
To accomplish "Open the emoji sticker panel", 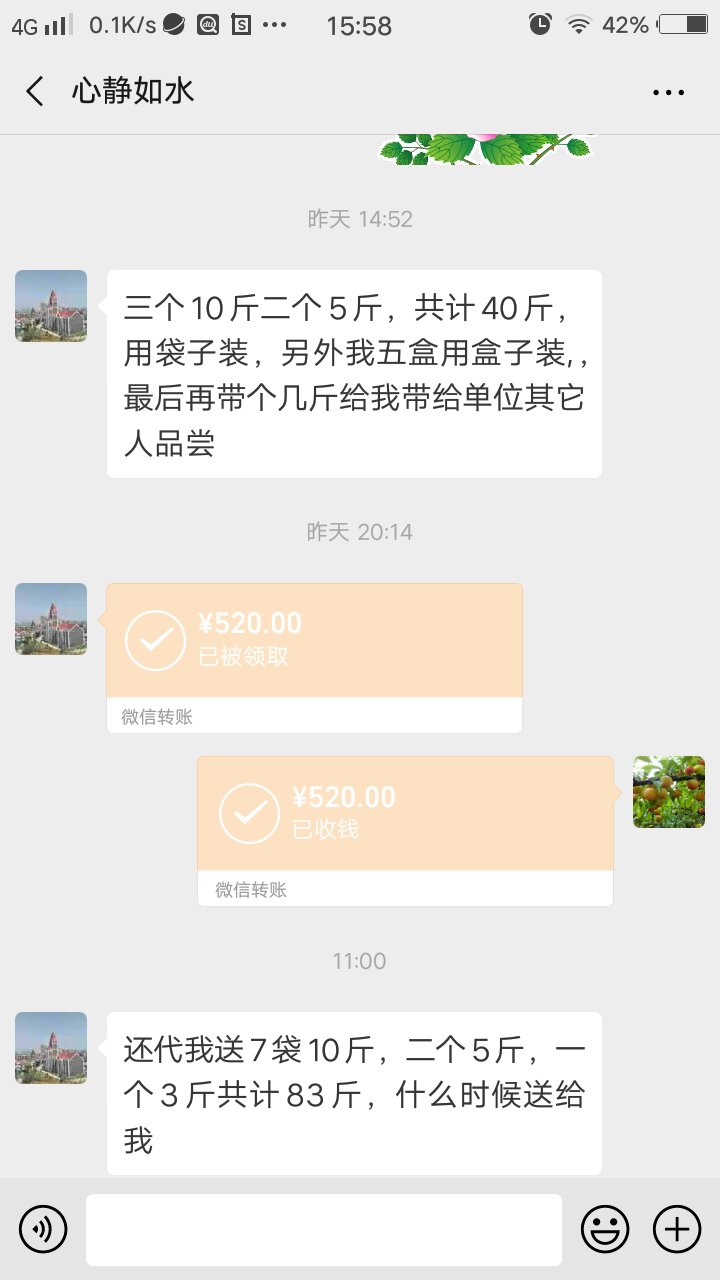I will coord(605,1229).
